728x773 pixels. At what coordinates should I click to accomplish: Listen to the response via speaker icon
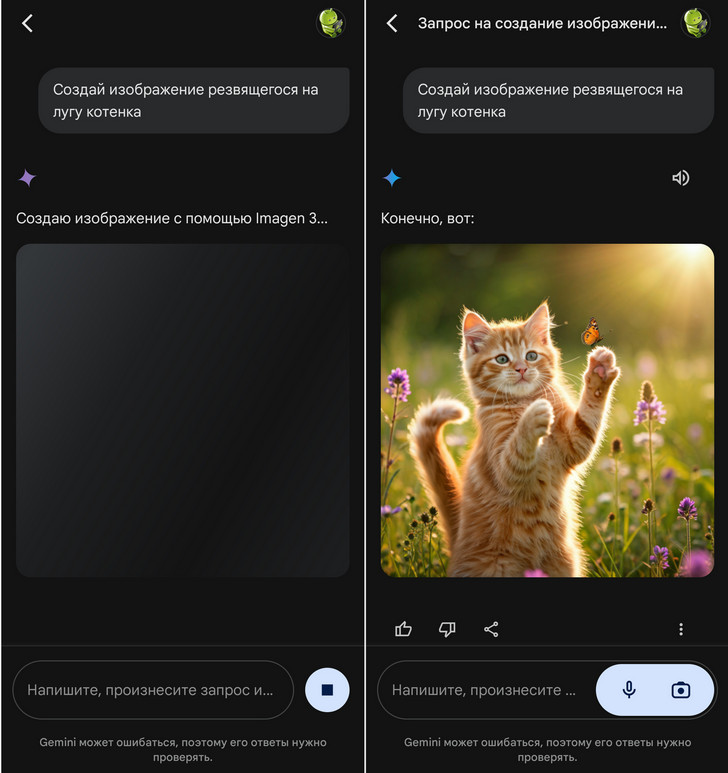(681, 178)
